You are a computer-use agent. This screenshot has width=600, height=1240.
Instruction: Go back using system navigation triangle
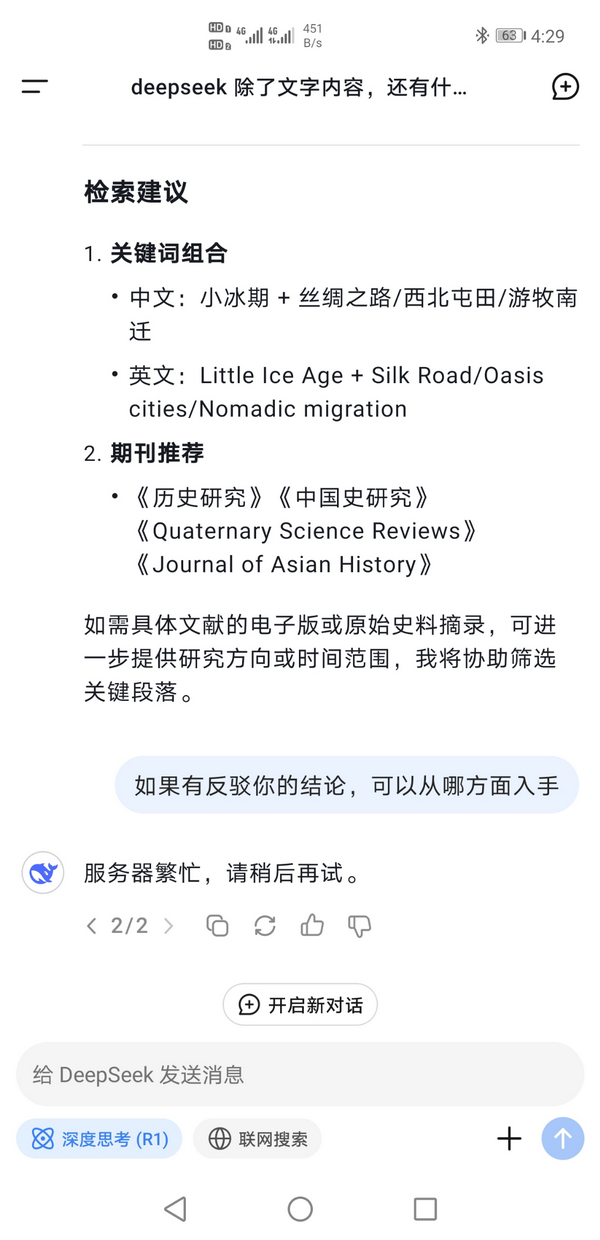point(175,1209)
